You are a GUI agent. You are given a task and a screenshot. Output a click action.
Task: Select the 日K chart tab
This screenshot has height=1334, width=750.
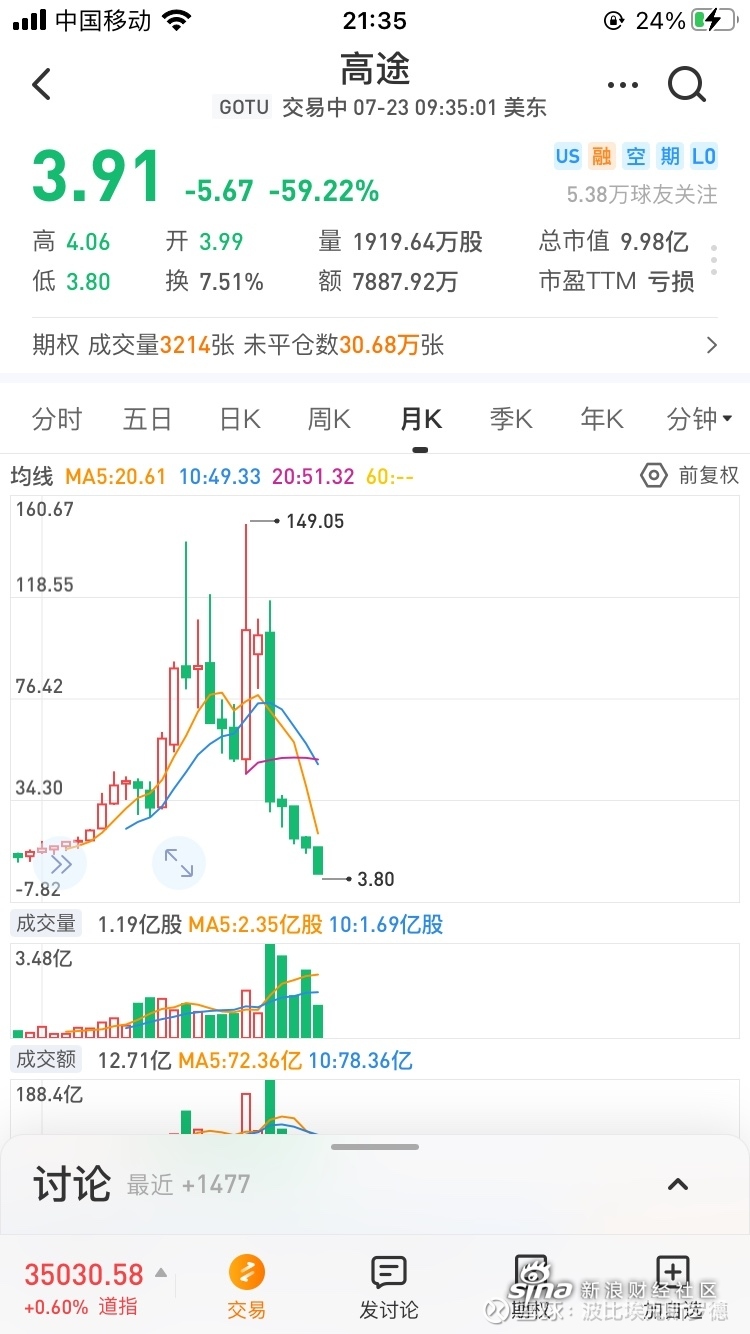(240, 419)
